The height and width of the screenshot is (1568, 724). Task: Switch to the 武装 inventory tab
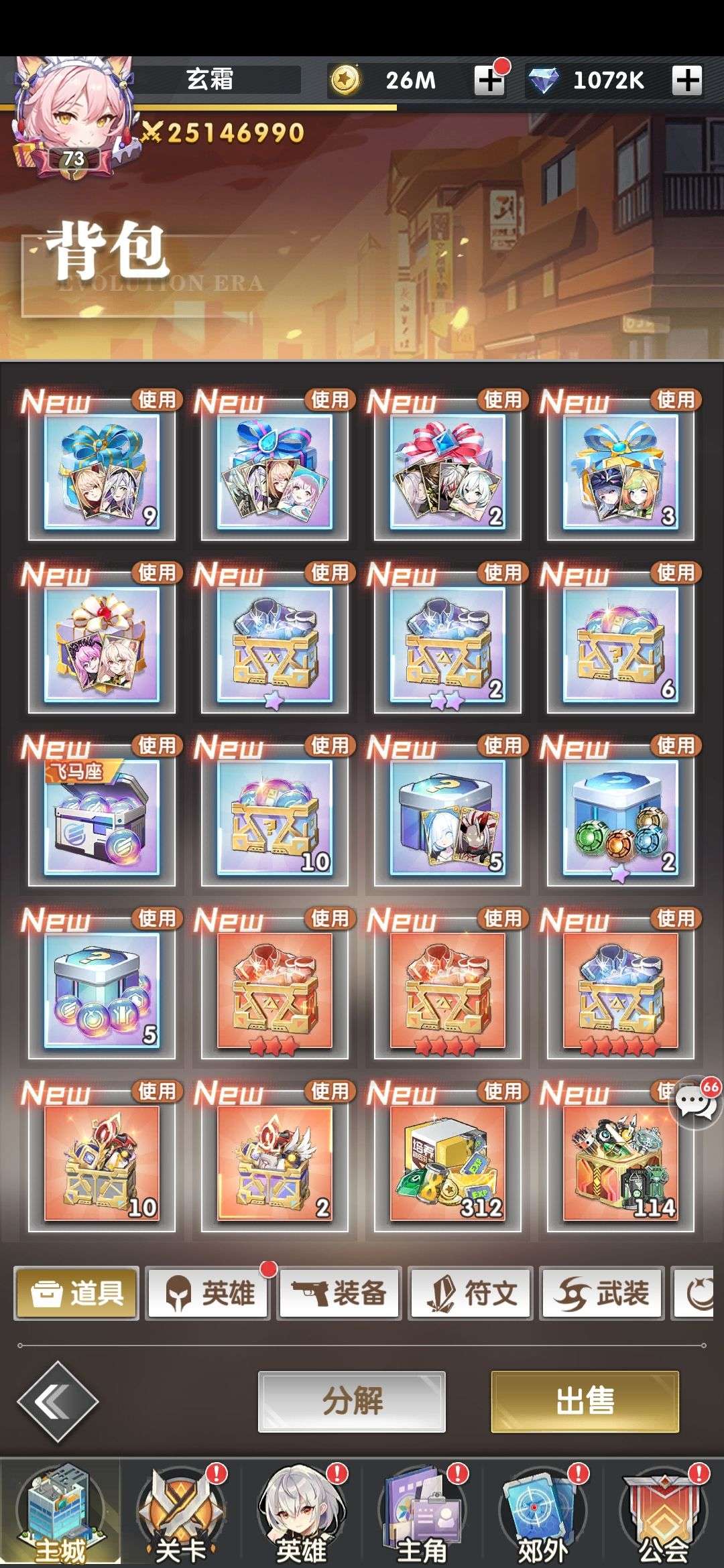[x=603, y=1293]
